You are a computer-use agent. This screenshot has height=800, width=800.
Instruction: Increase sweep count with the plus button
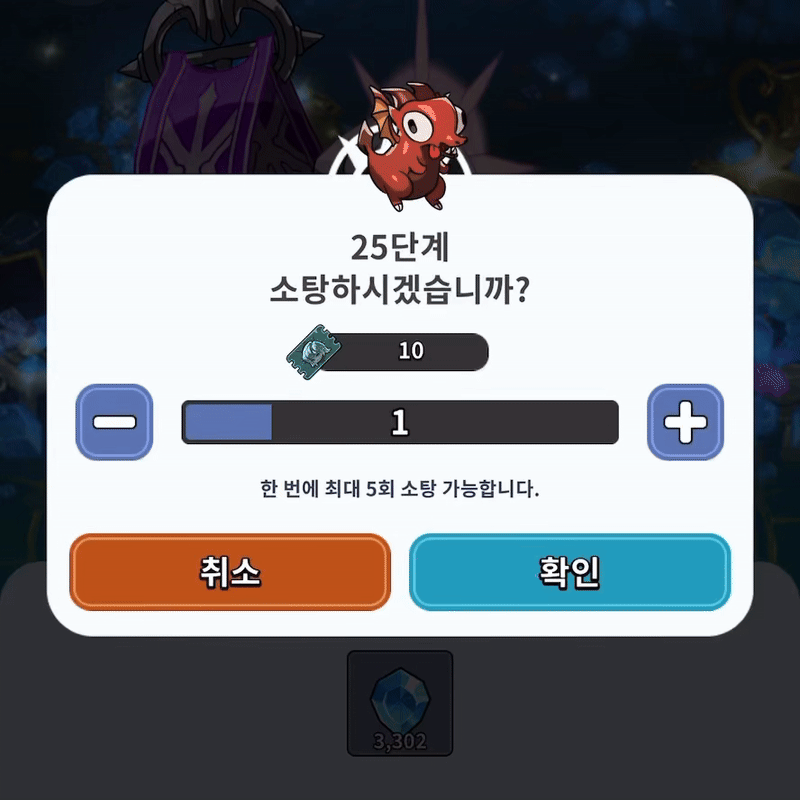pyautogui.click(x=685, y=422)
